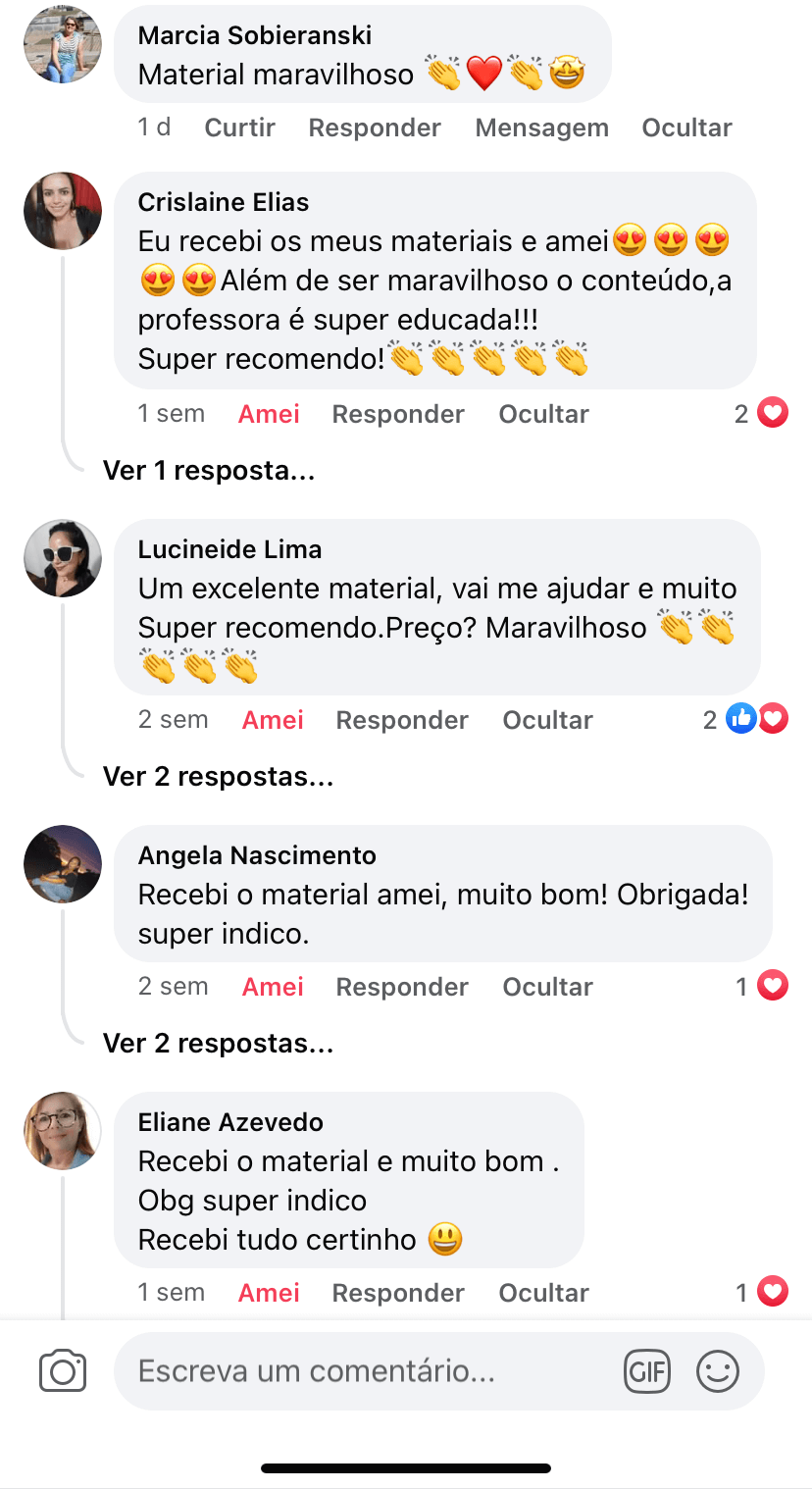Open Marcia Sobieranski's profile picture
The height and width of the screenshot is (1489, 812).
(x=62, y=44)
